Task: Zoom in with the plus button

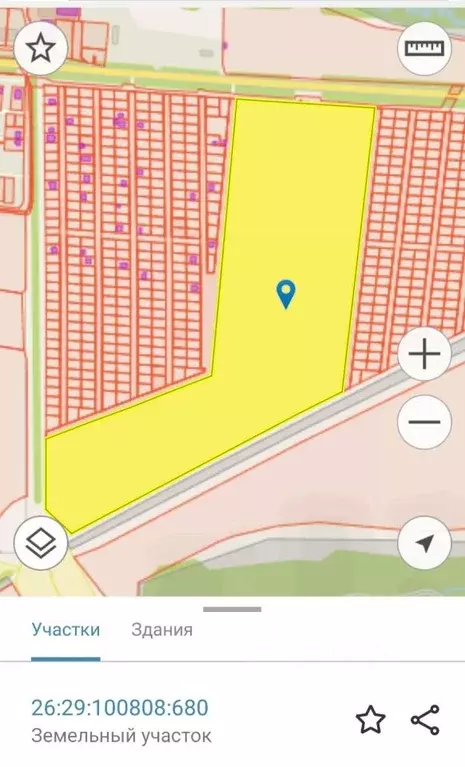Action: [x=424, y=353]
